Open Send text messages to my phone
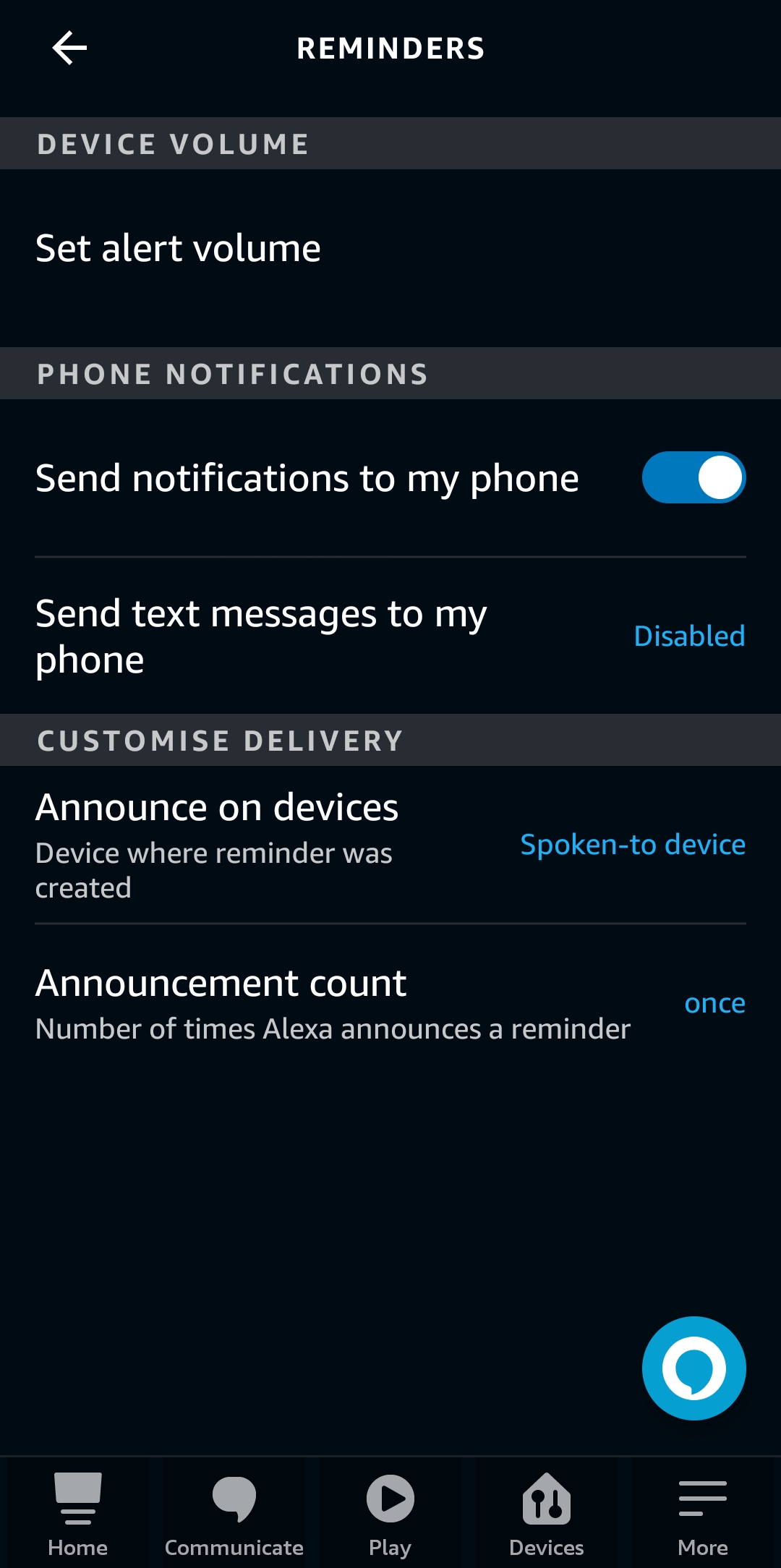This screenshot has width=781, height=1568. coord(390,636)
